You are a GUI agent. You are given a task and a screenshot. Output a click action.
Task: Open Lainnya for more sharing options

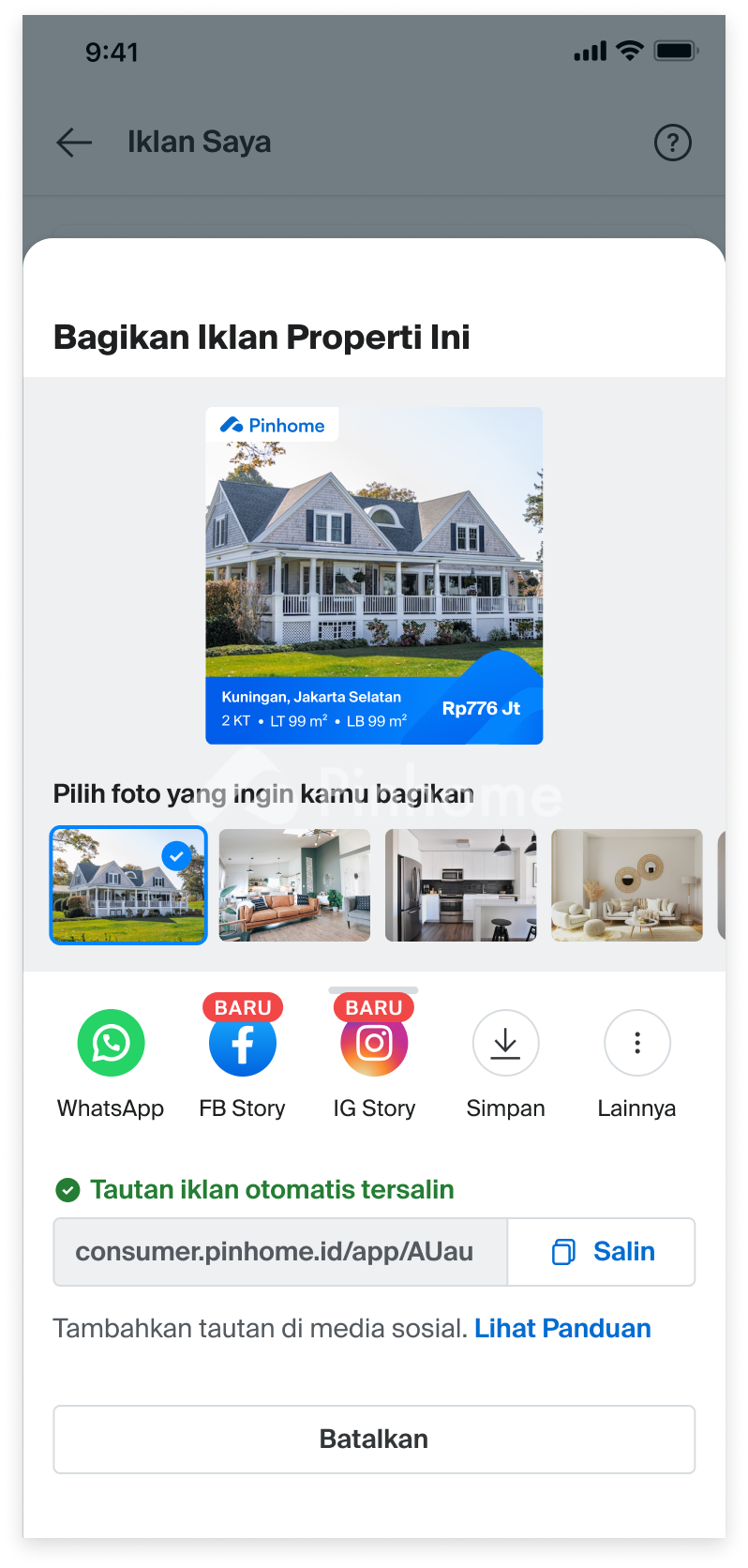pos(636,1044)
